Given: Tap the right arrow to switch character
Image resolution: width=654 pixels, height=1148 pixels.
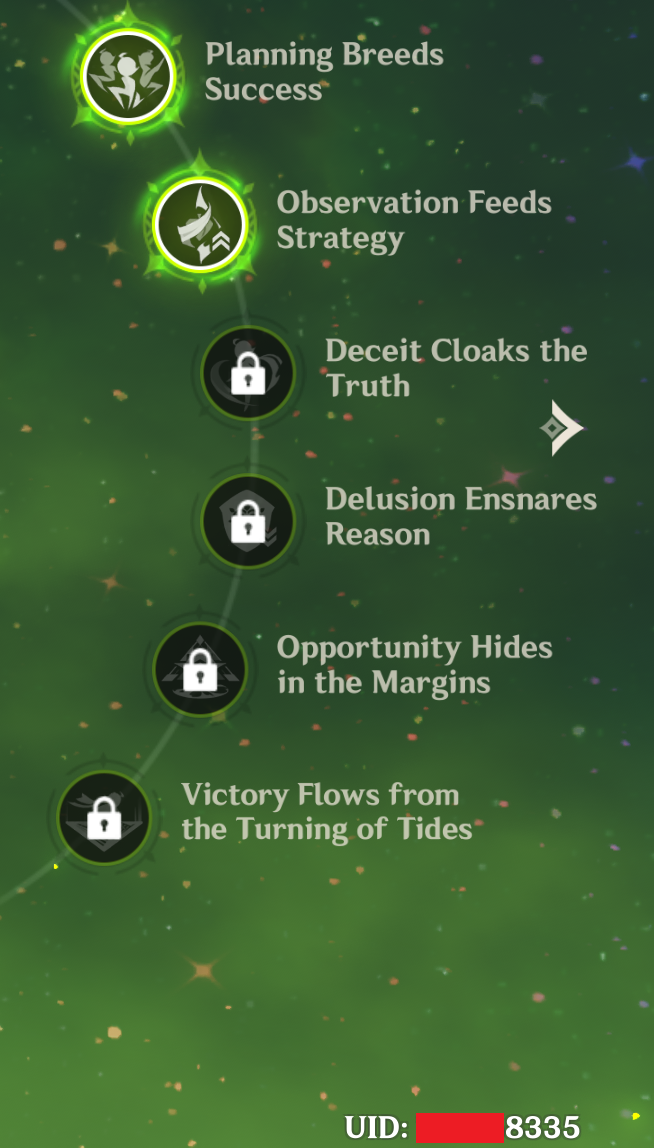Looking at the screenshot, I should pos(562,428).
